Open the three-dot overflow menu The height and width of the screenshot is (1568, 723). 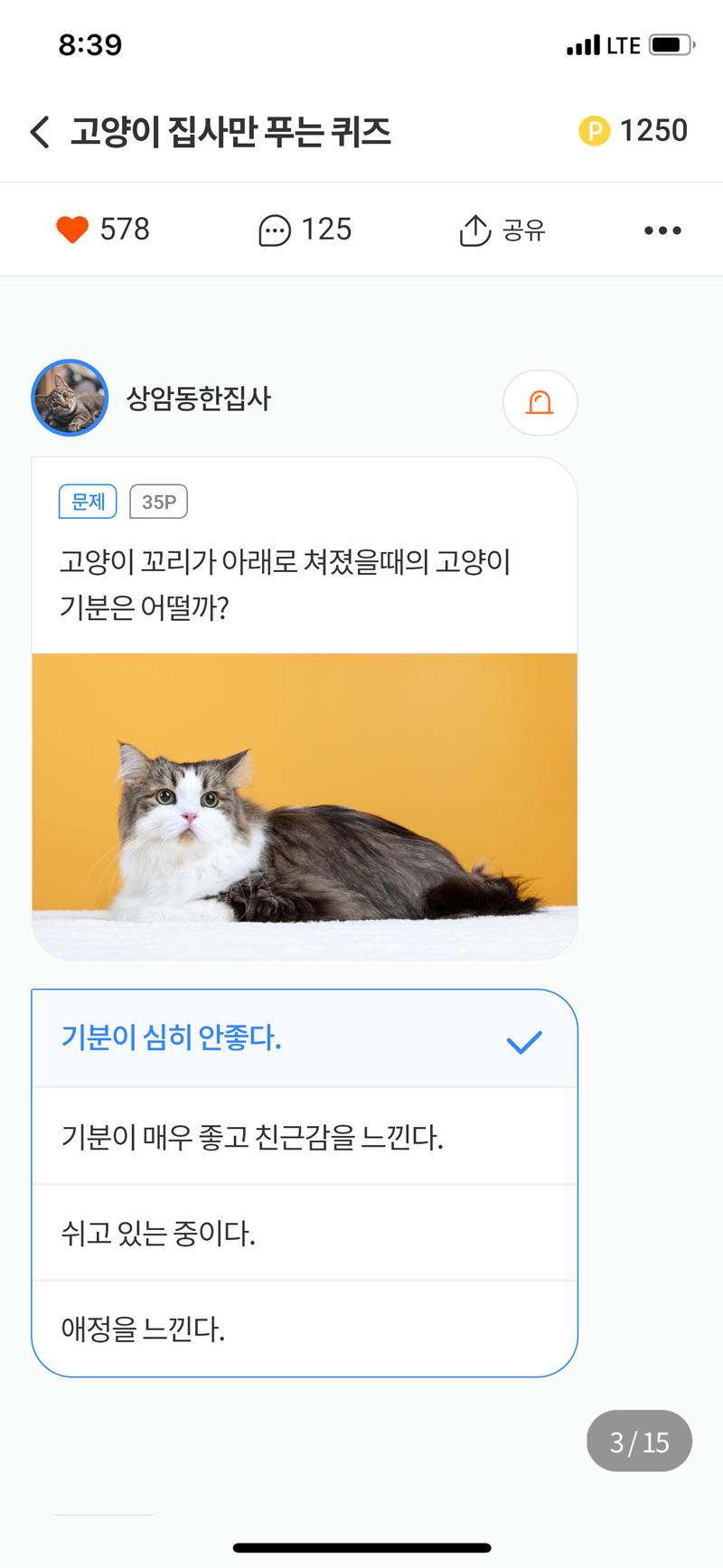click(662, 230)
